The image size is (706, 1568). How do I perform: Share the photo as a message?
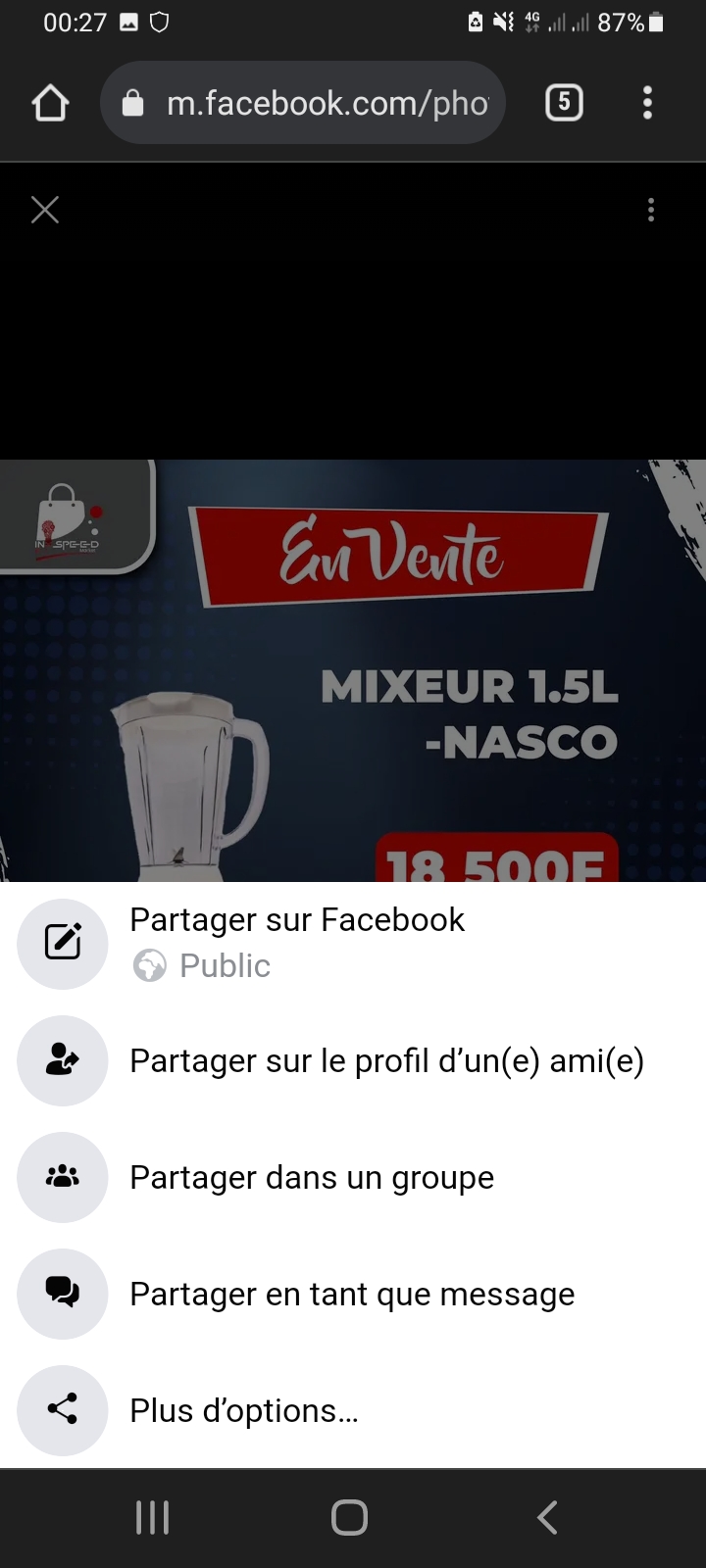pyautogui.click(x=352, y=1295)
